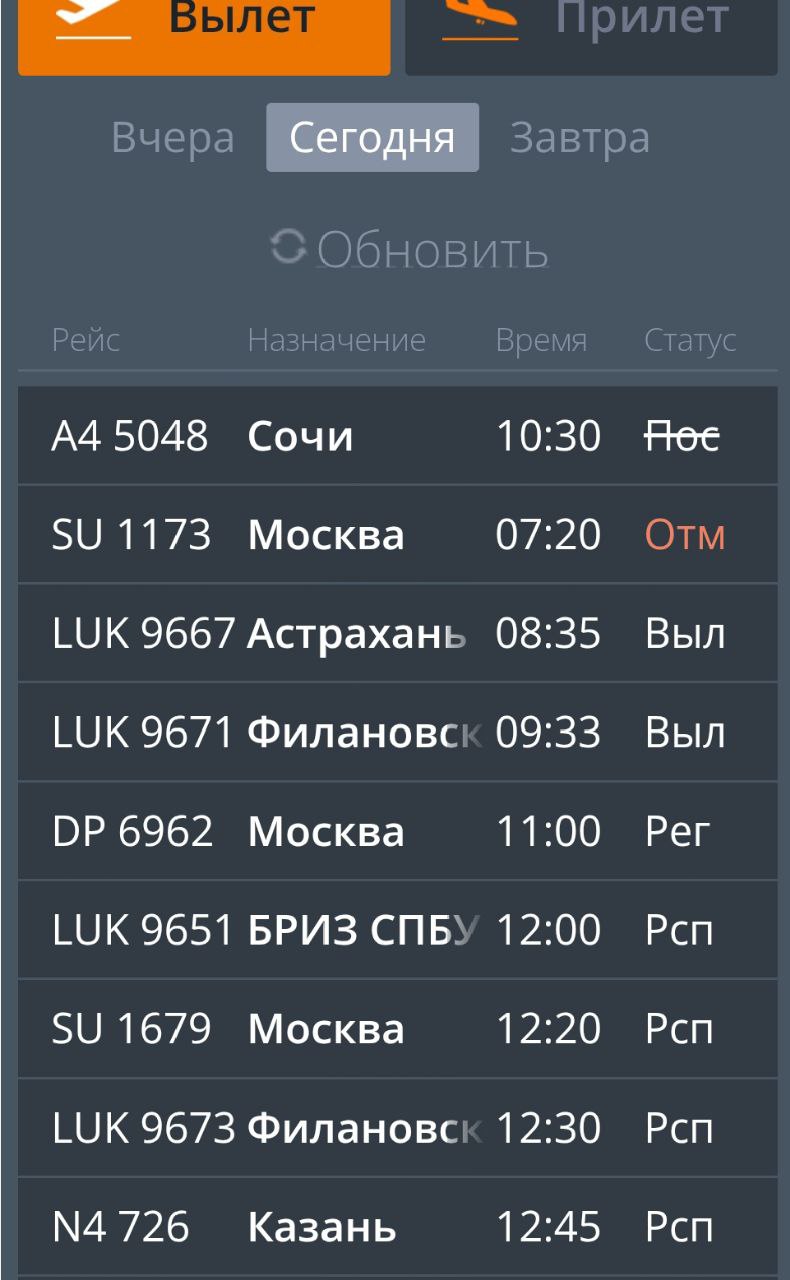Open flight DP 6962 to Москва
Viewport: 790px width, 1280px height.
(397, 831)
